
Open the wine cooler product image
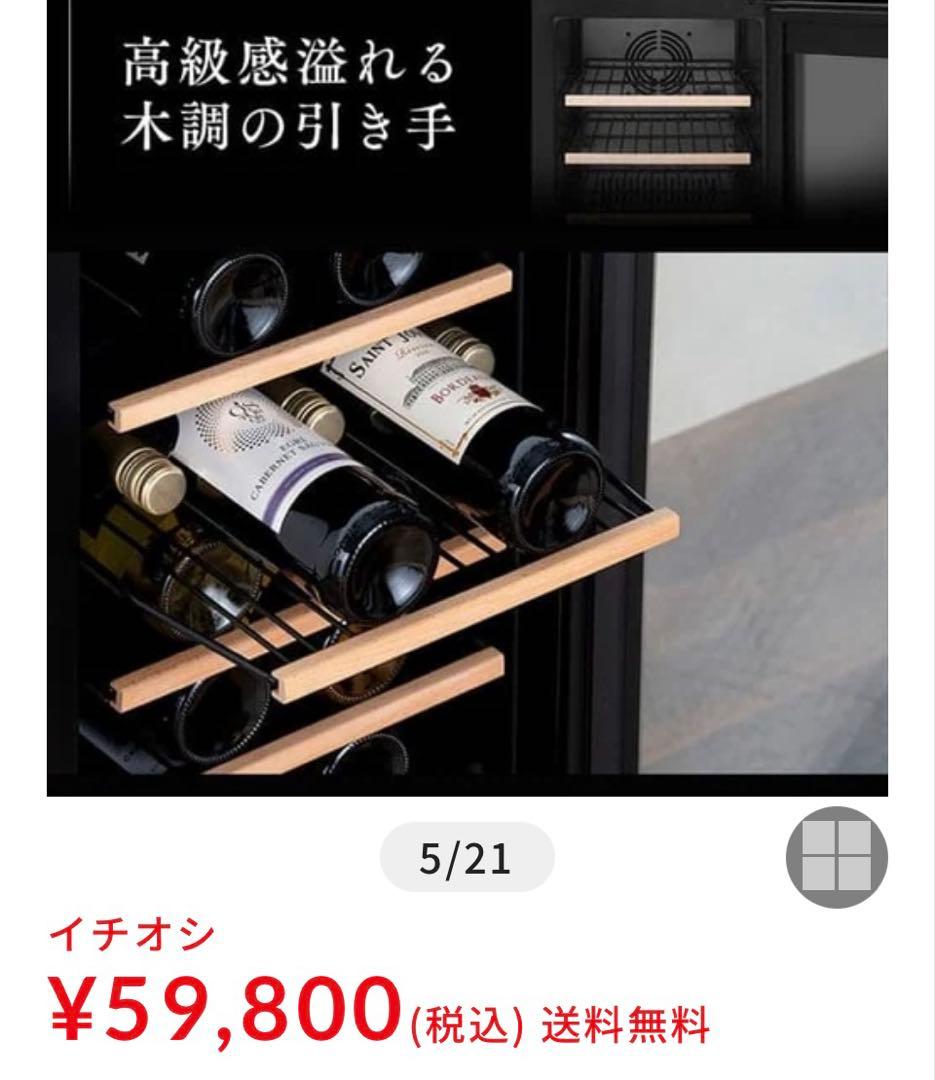[x=467, y=420]
